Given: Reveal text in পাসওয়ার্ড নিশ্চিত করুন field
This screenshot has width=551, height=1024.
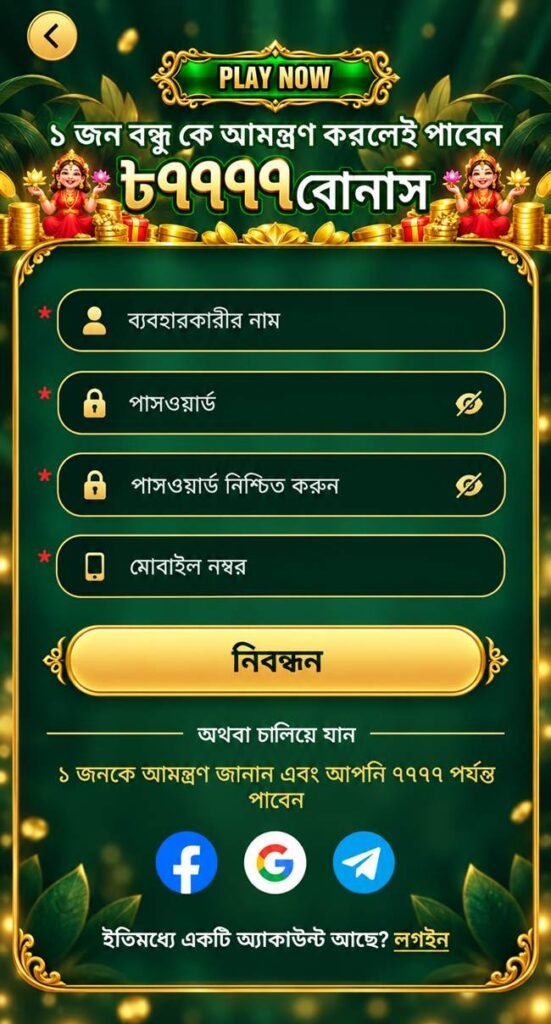Looking at the screenshot, I should click(x=469, y=485).
